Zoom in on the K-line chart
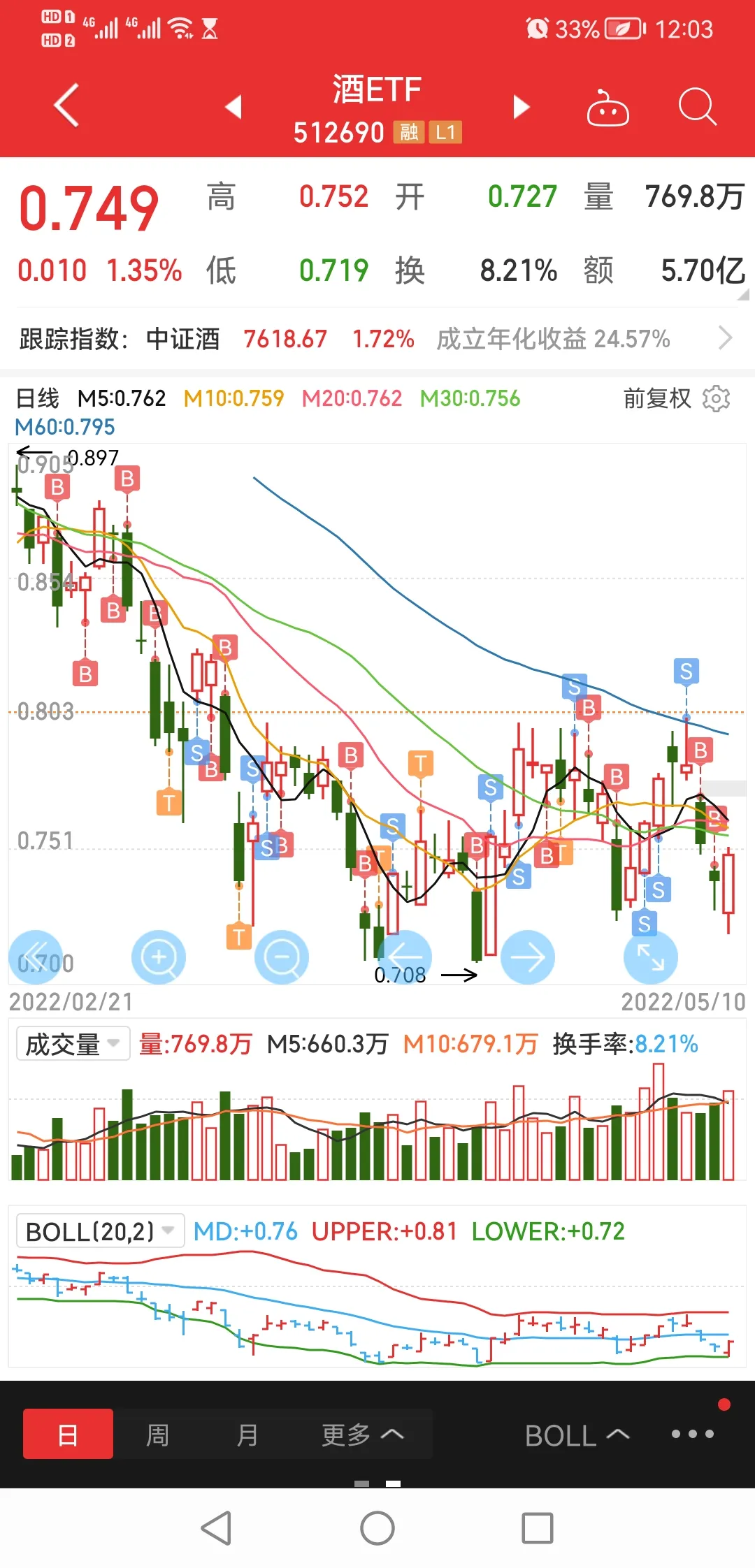 159,957
